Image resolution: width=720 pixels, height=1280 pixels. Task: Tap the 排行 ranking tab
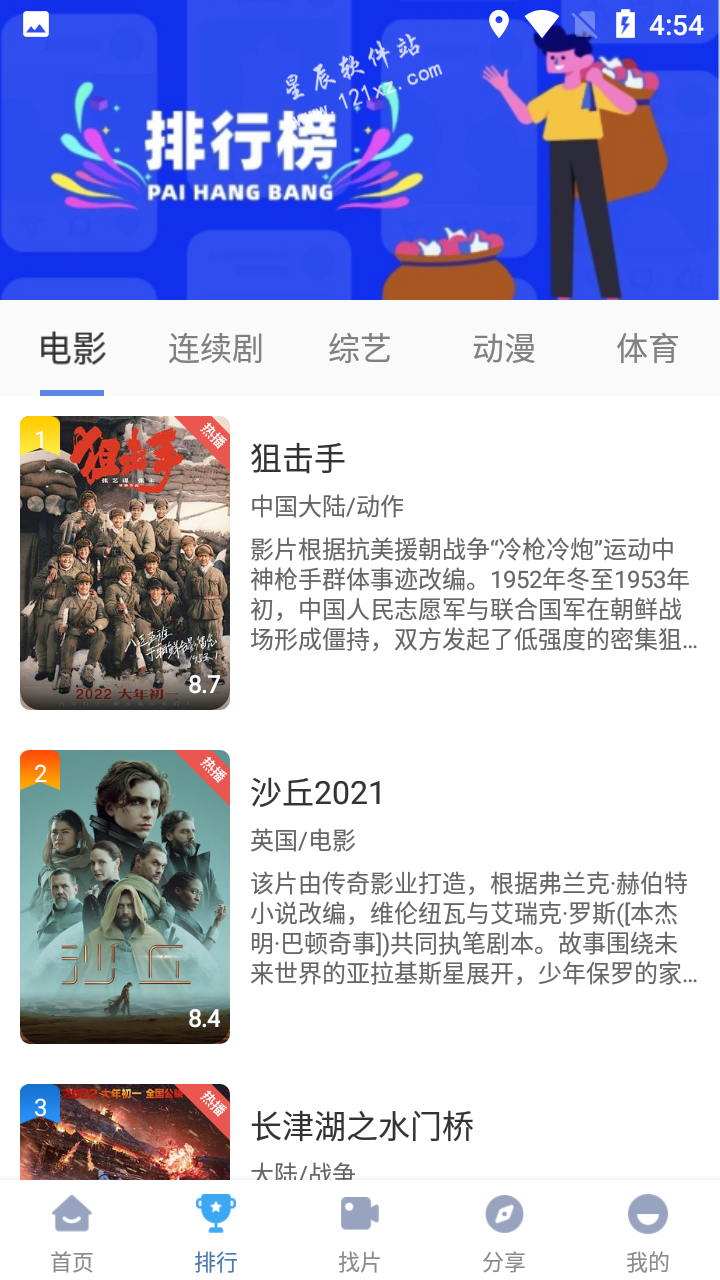click(x=216, y=1232)
